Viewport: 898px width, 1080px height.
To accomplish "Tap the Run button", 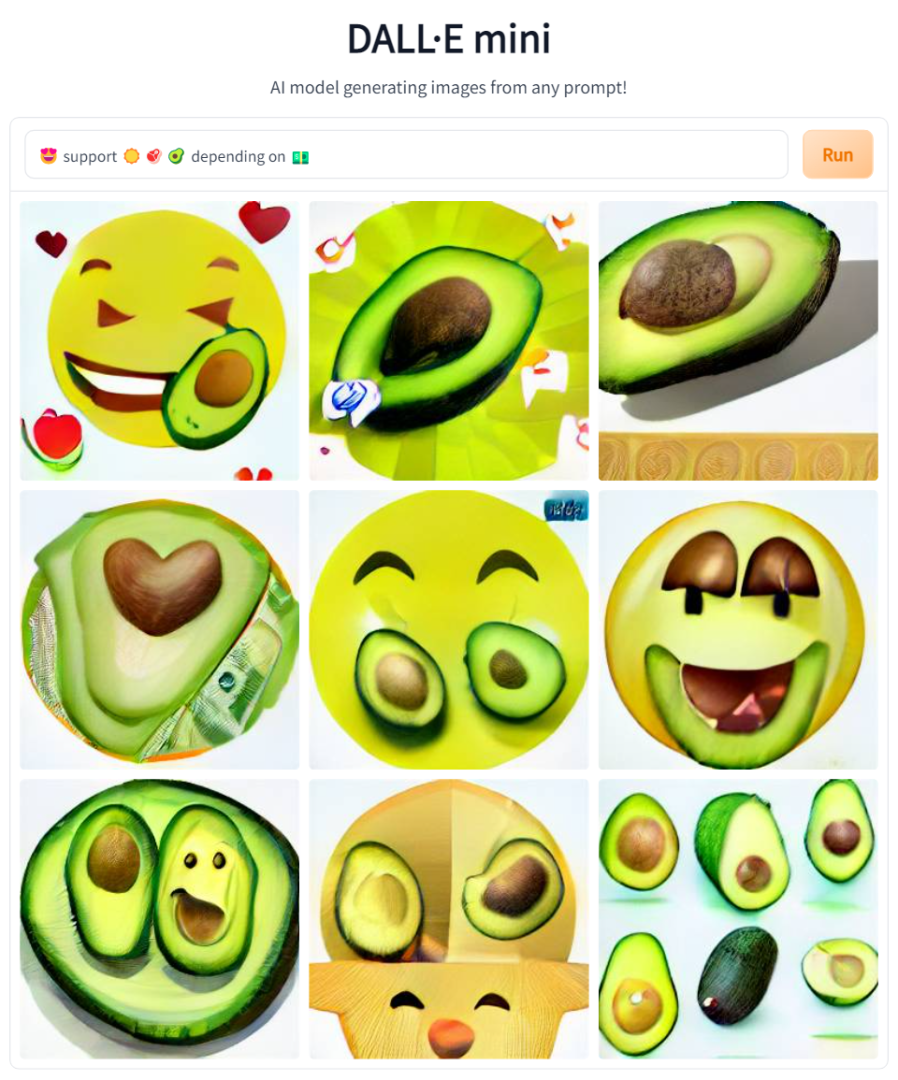I will click(837, 155).
